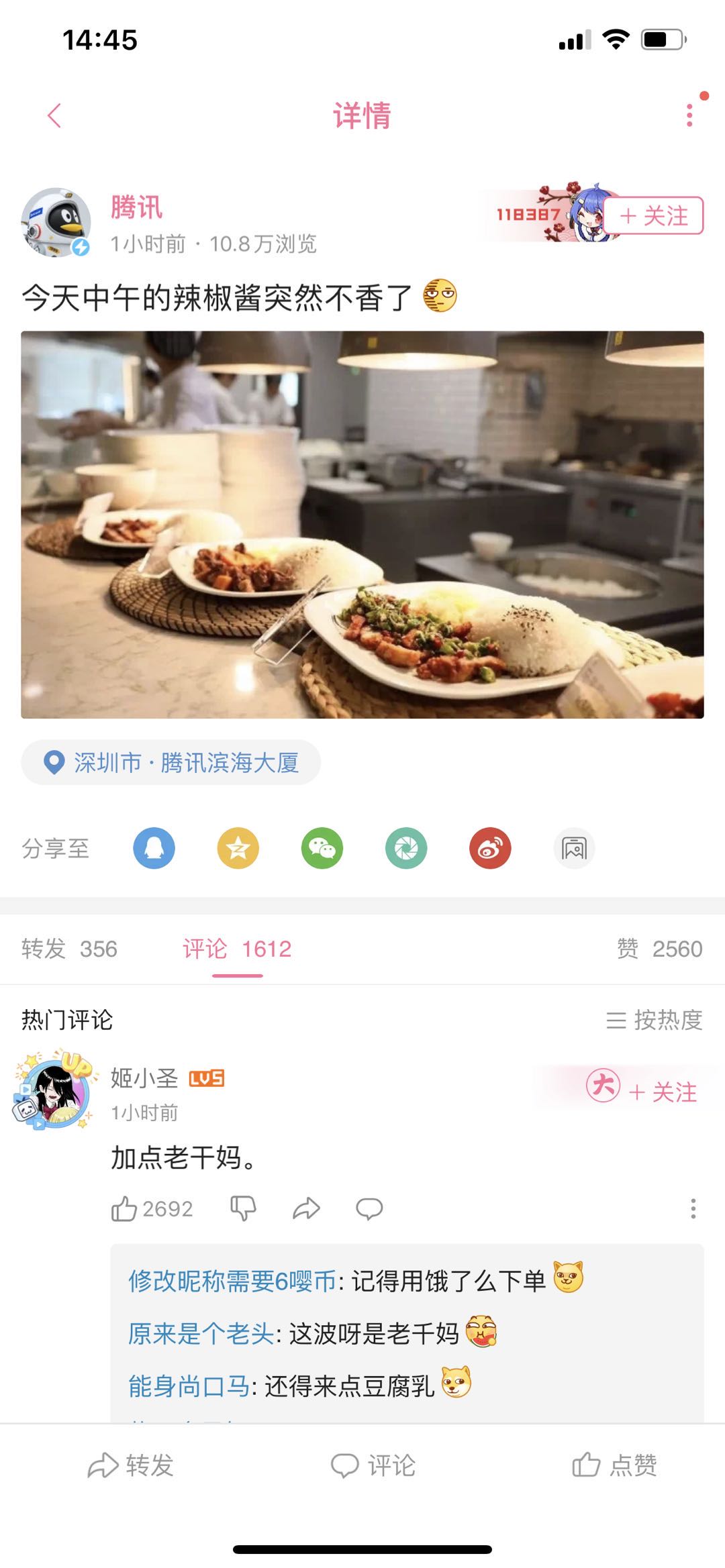Go back from the 详情 page
Screen dimensions: 725x1568
55,115
